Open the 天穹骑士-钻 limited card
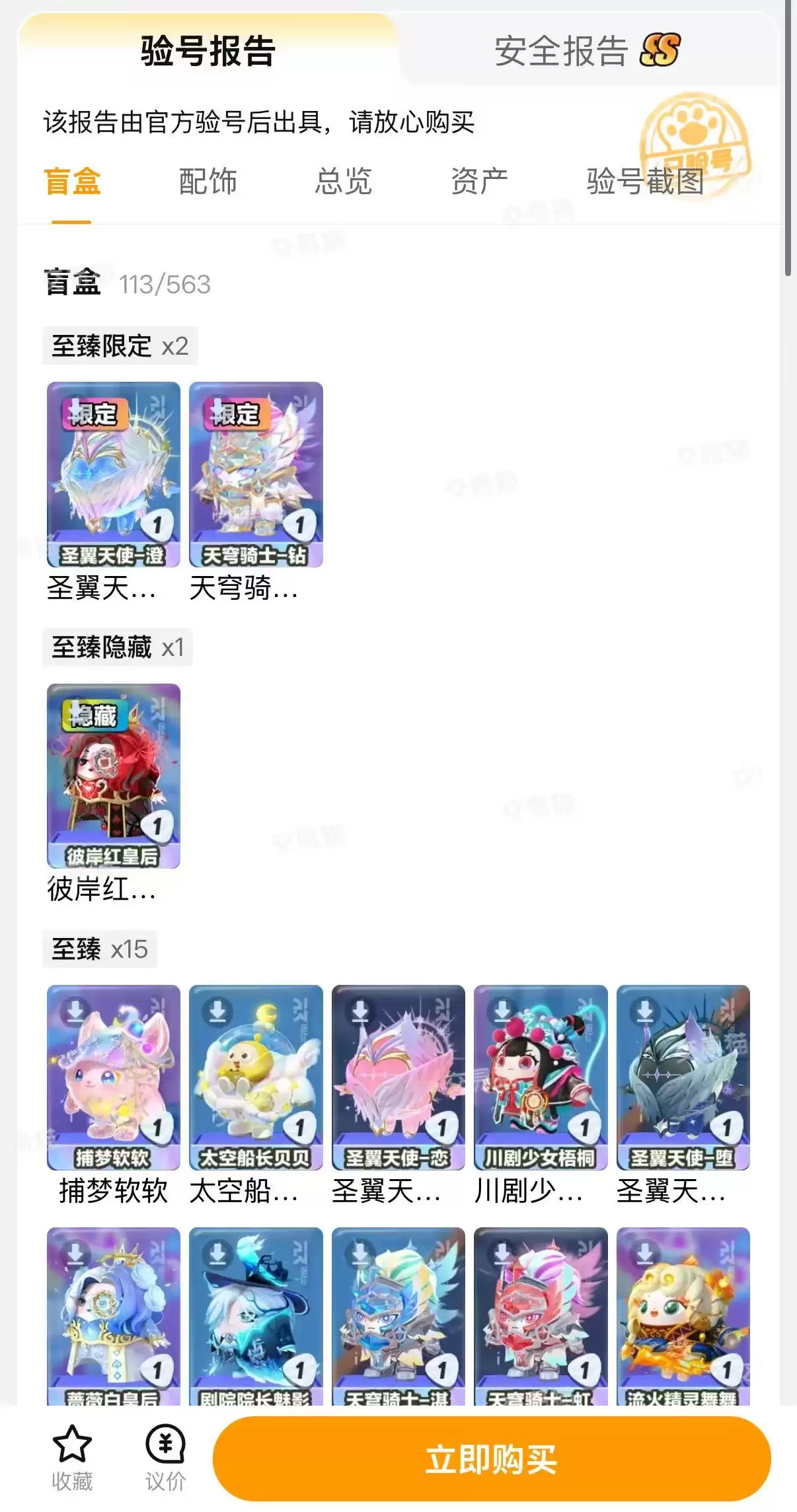The height and width of the screenshot is (1512, 797). (x=256, y=474)
